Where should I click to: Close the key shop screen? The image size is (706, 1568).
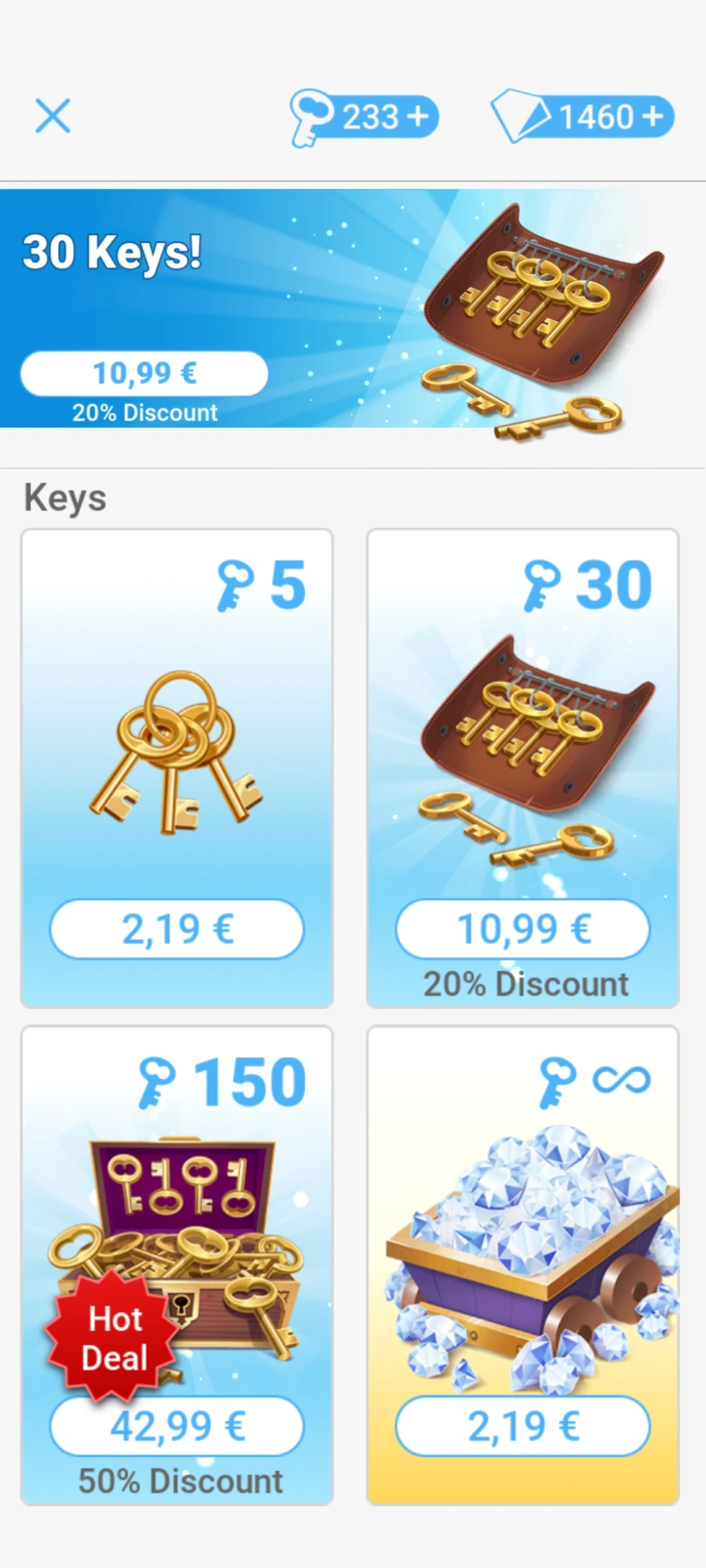coord(52,116)
